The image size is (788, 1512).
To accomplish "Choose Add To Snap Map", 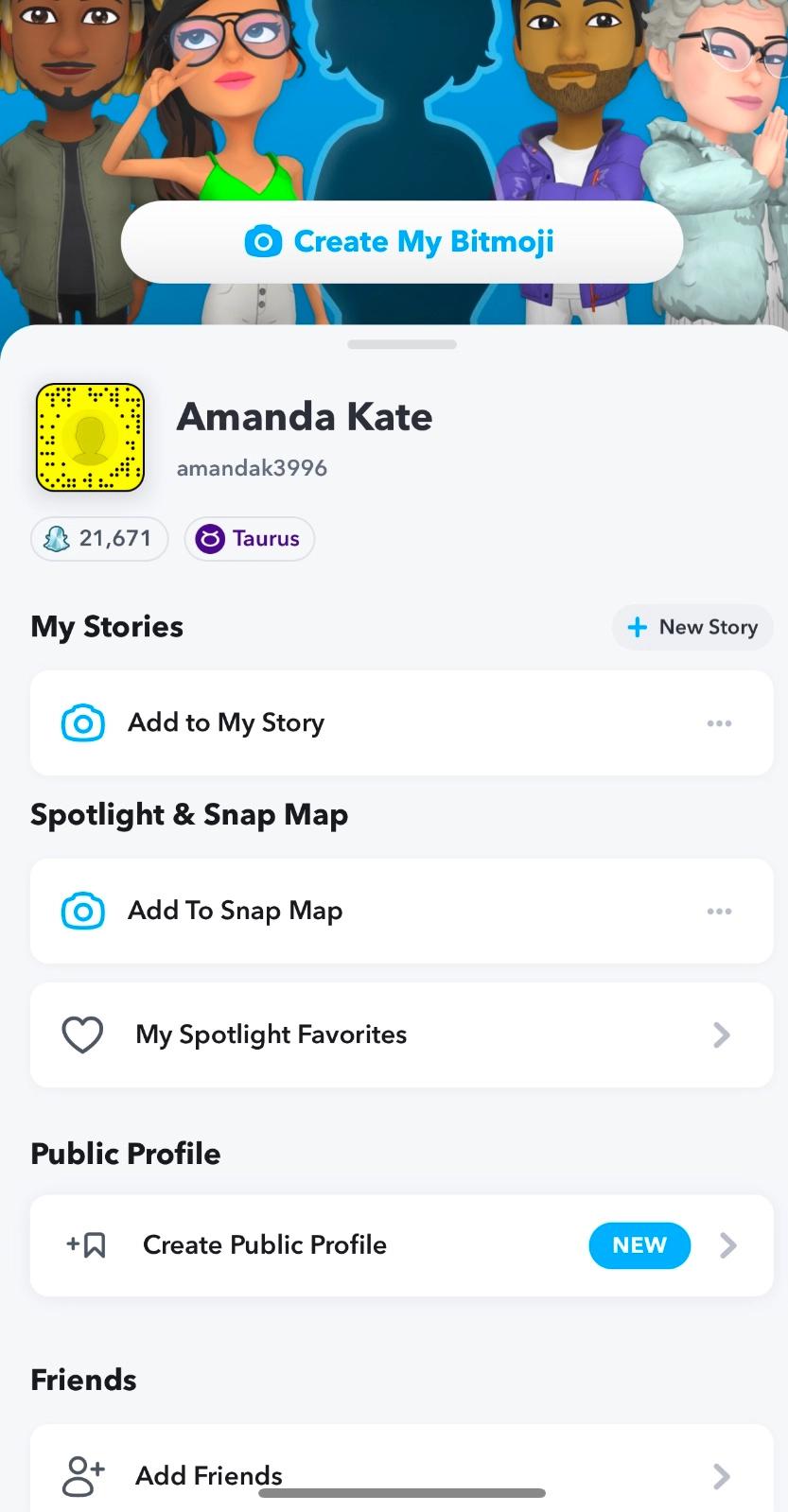I will pos(235,912).
